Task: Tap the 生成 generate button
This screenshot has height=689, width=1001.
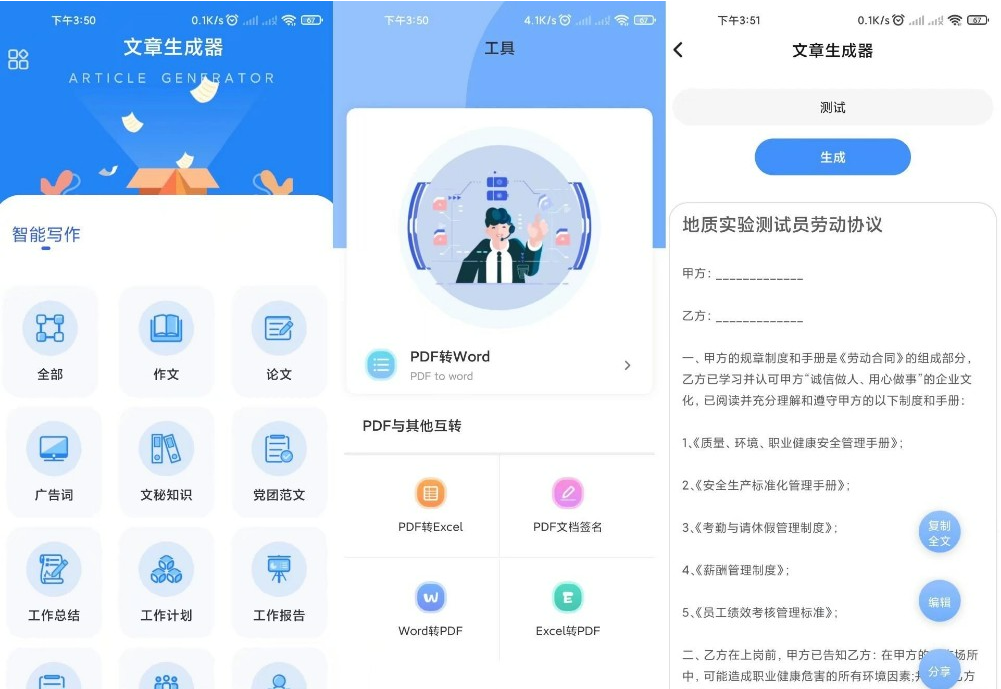Action: click(832, 157)
